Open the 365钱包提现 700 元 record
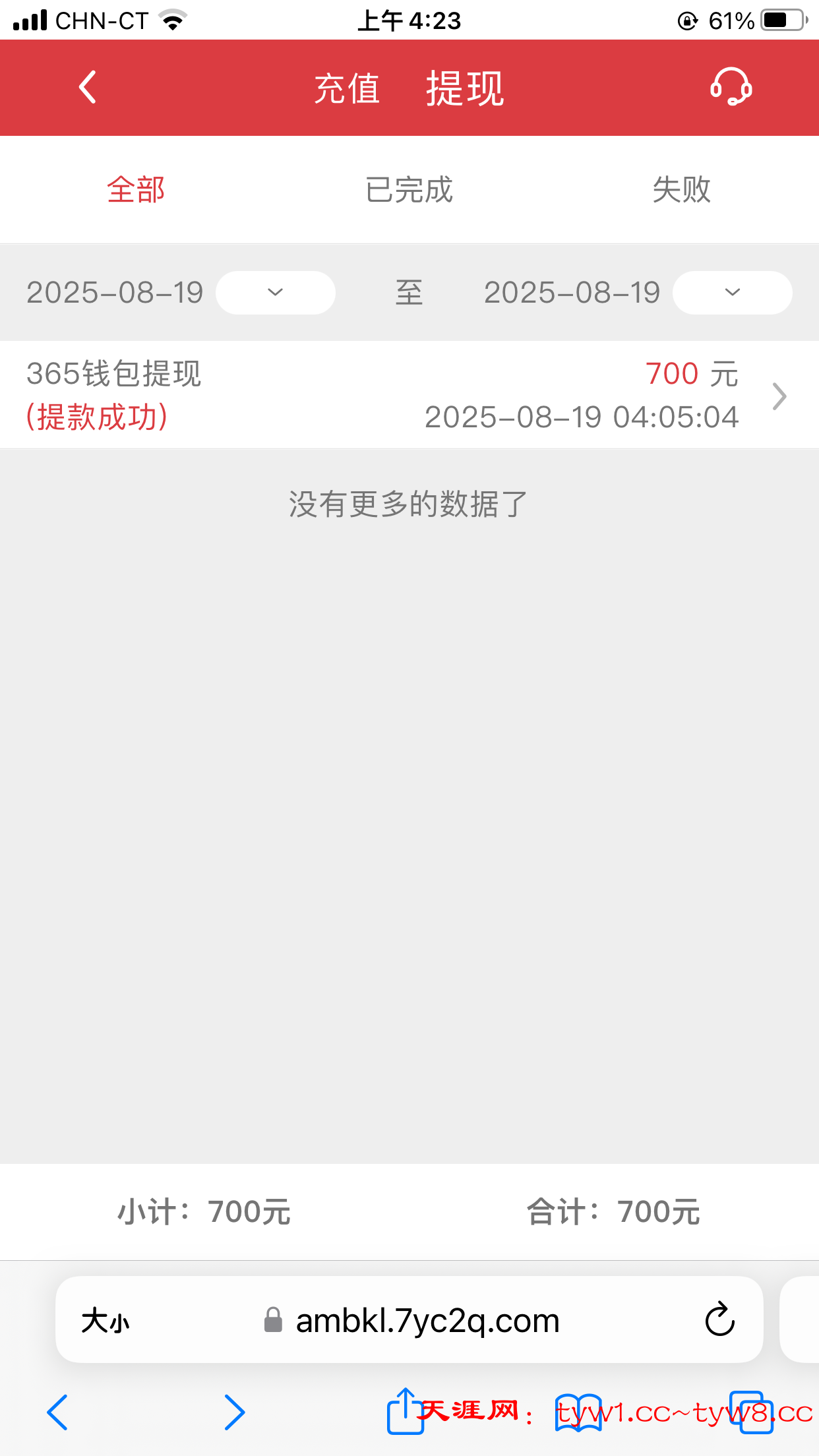The height and width of the screenshot is (1456, 819). [x=409, y=395]
